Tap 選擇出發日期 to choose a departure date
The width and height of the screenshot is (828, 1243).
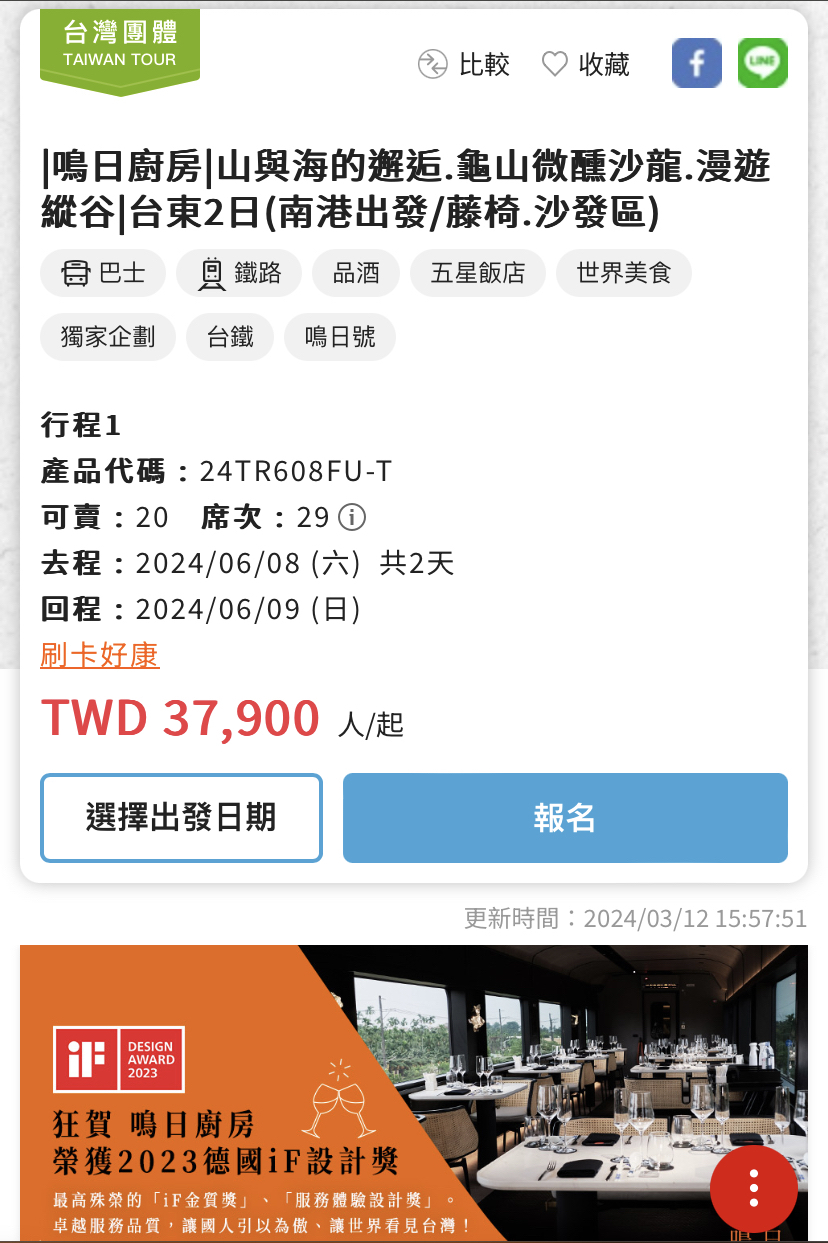coord(181,818)
